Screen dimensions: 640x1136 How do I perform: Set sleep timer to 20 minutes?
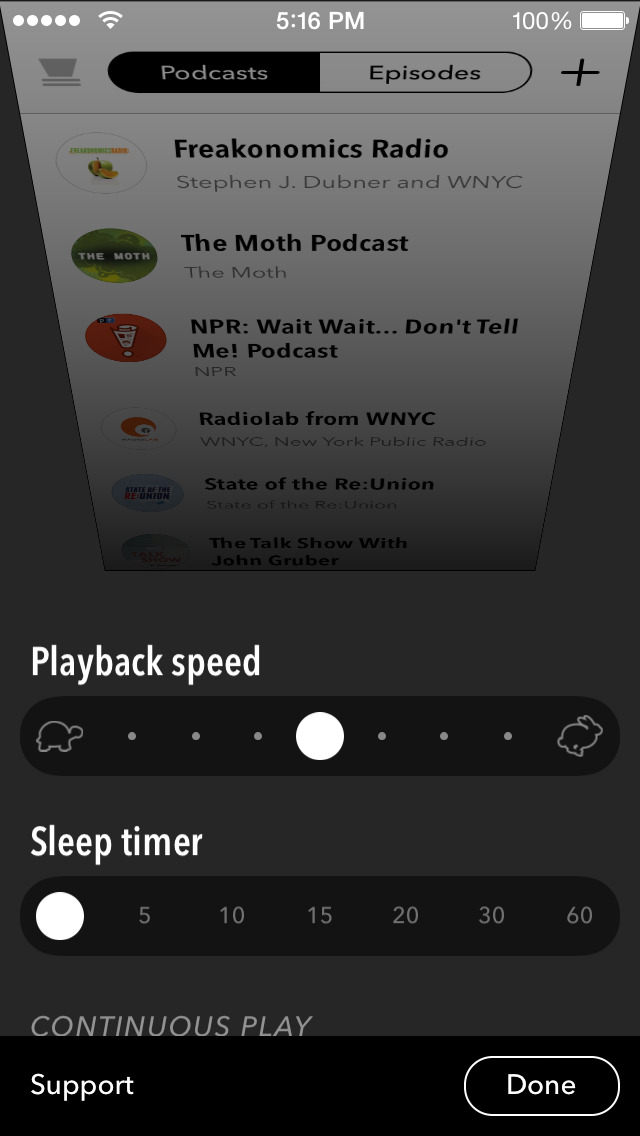406,916
